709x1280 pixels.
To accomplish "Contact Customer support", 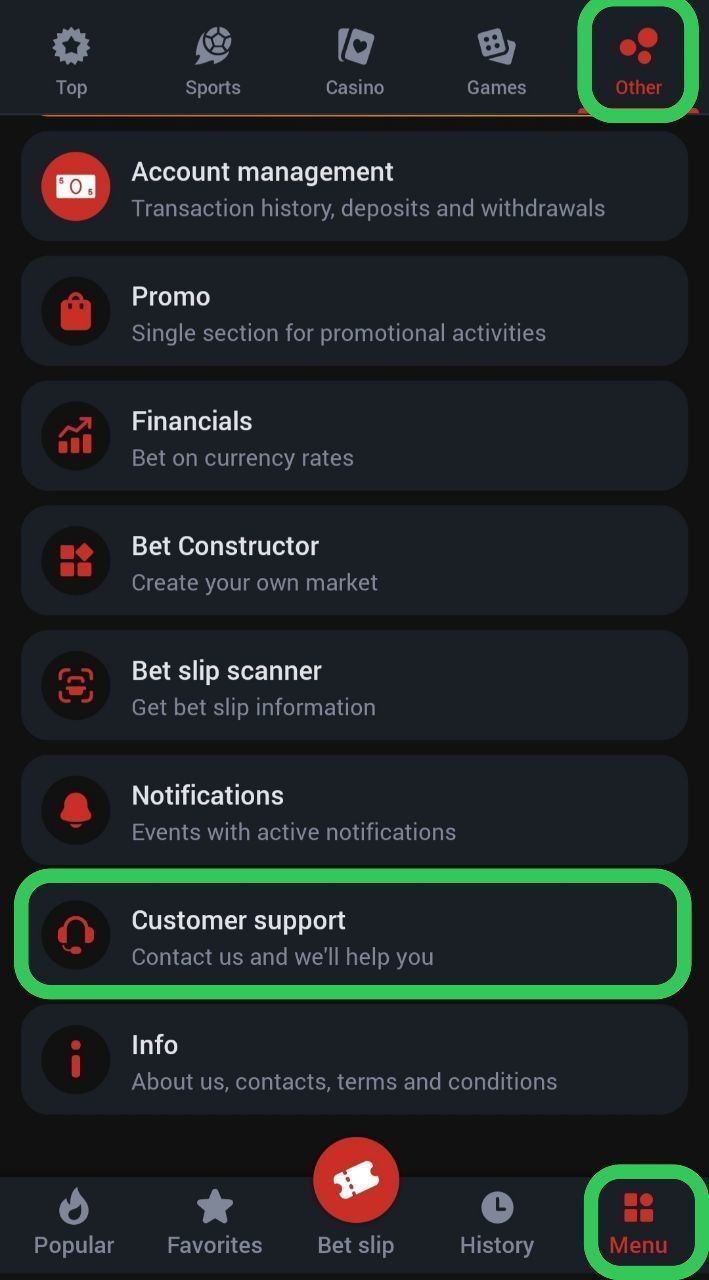I will [x=354, y=935].
